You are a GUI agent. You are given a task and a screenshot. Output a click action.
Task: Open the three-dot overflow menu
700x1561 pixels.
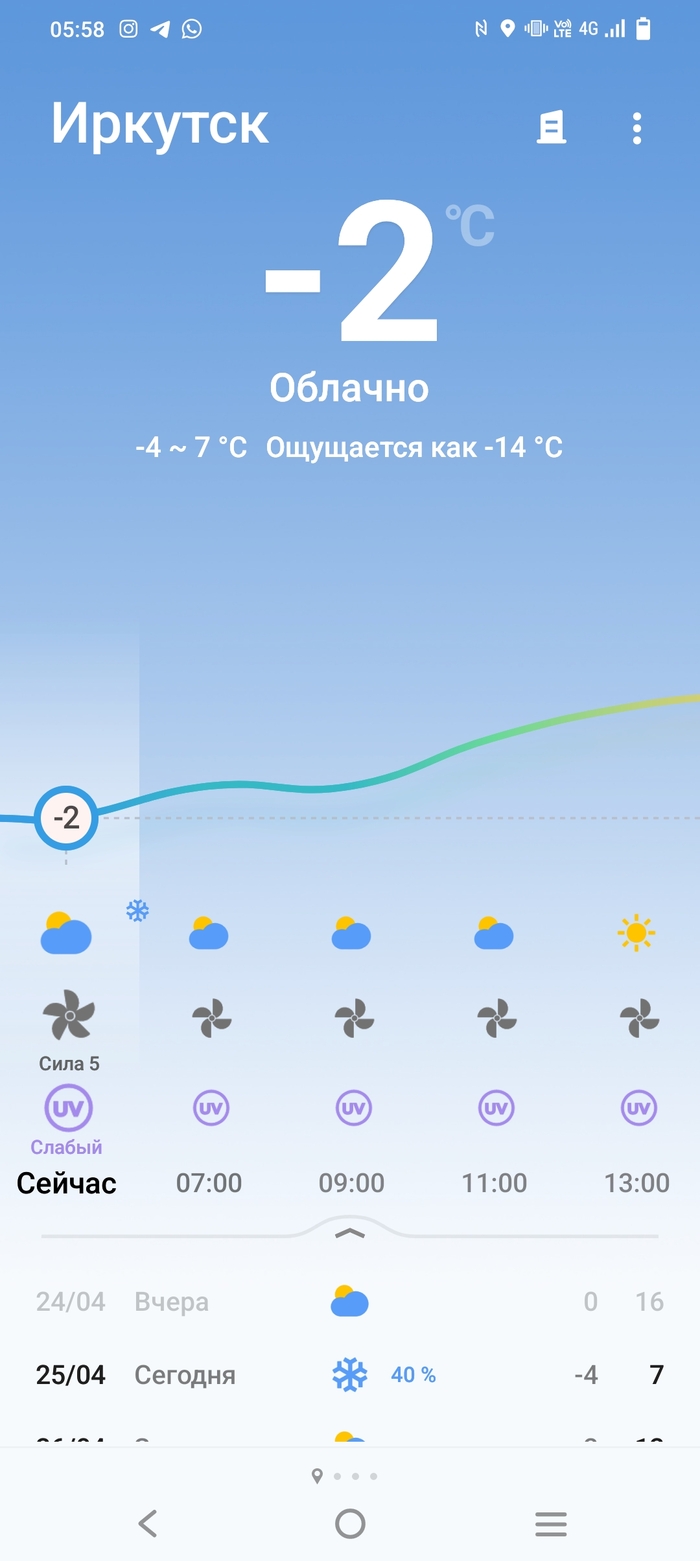(637, 128)
